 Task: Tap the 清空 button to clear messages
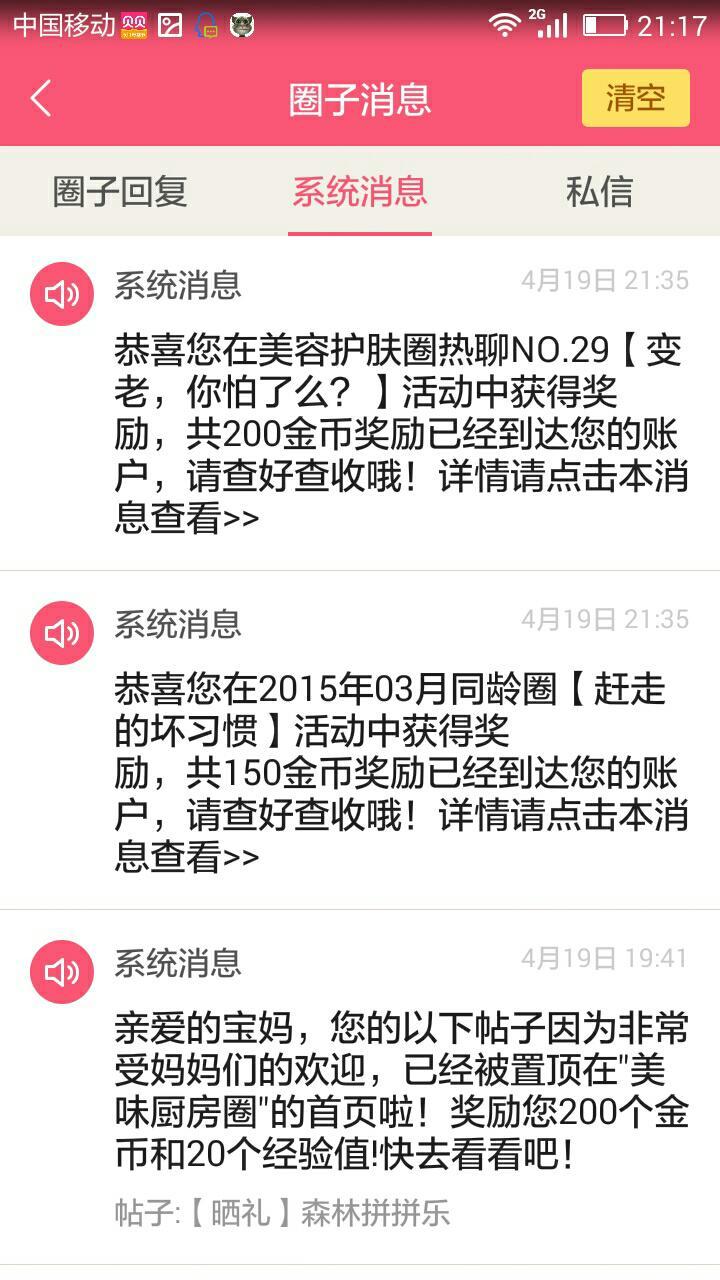pyautogui.click(x=635, y=98)
